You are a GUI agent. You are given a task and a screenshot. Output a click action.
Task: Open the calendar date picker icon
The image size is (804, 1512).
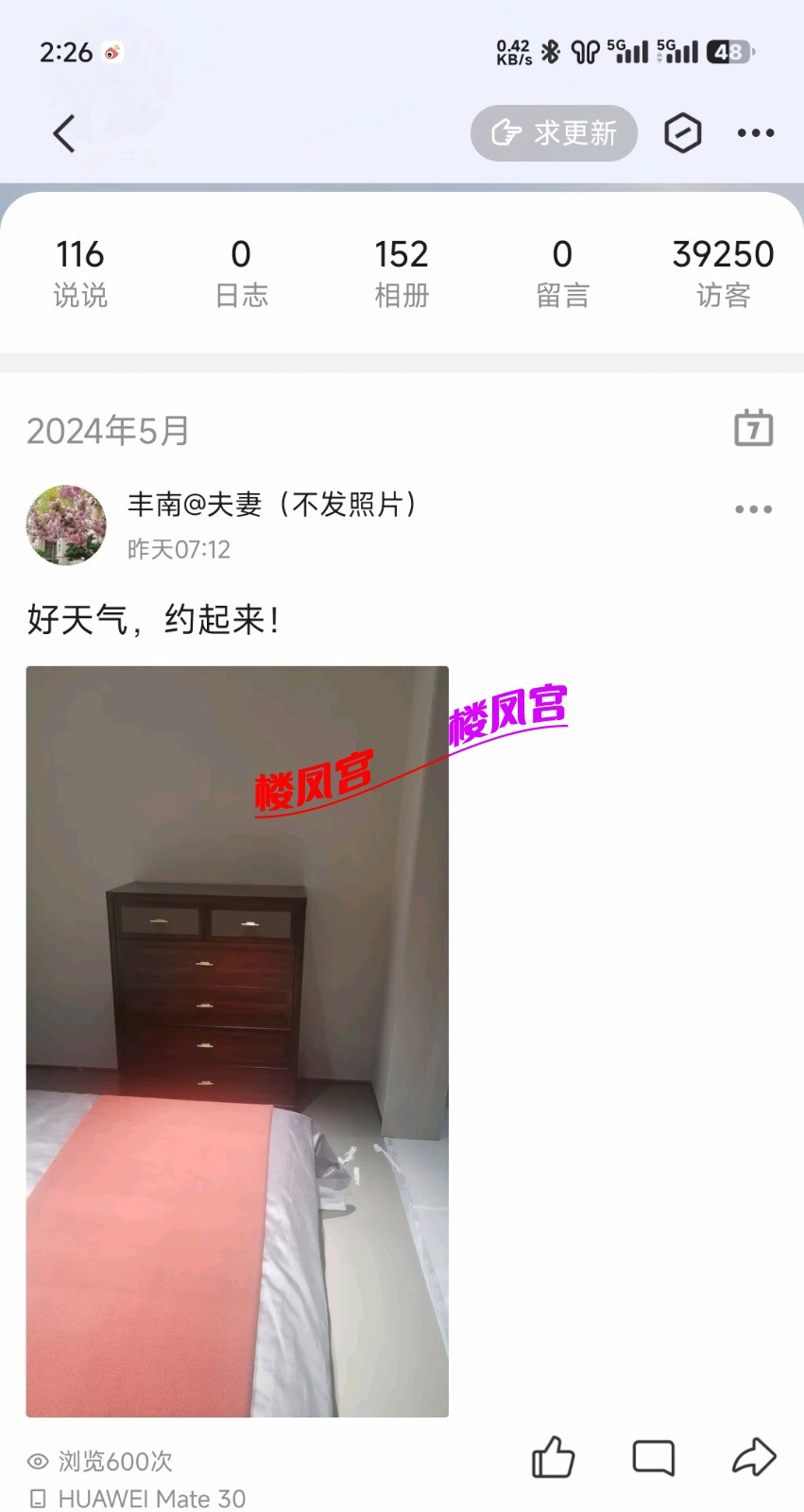[x=753, y=428]
